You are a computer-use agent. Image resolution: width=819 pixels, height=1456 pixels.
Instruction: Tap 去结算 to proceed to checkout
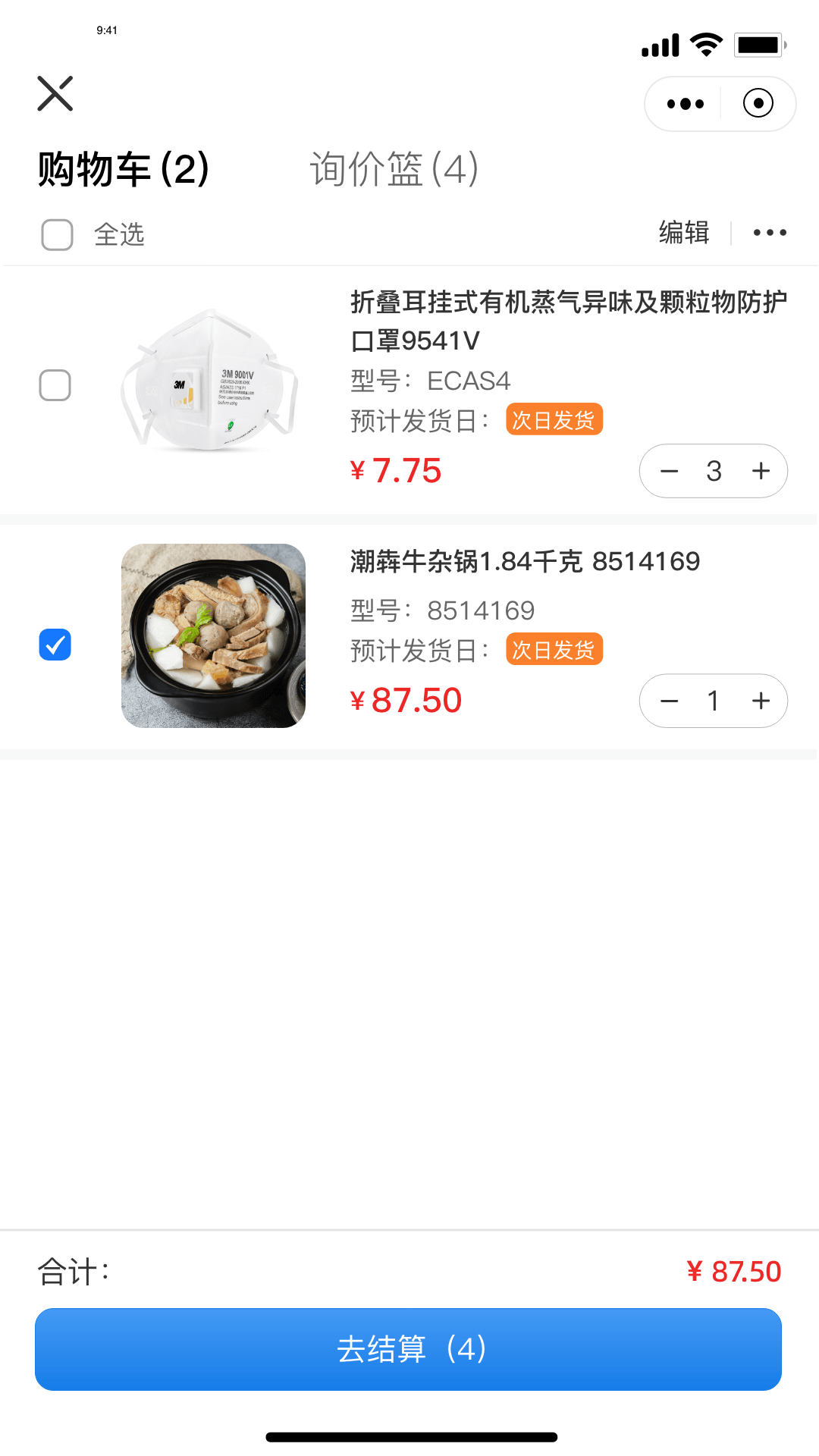point(409,1349)
